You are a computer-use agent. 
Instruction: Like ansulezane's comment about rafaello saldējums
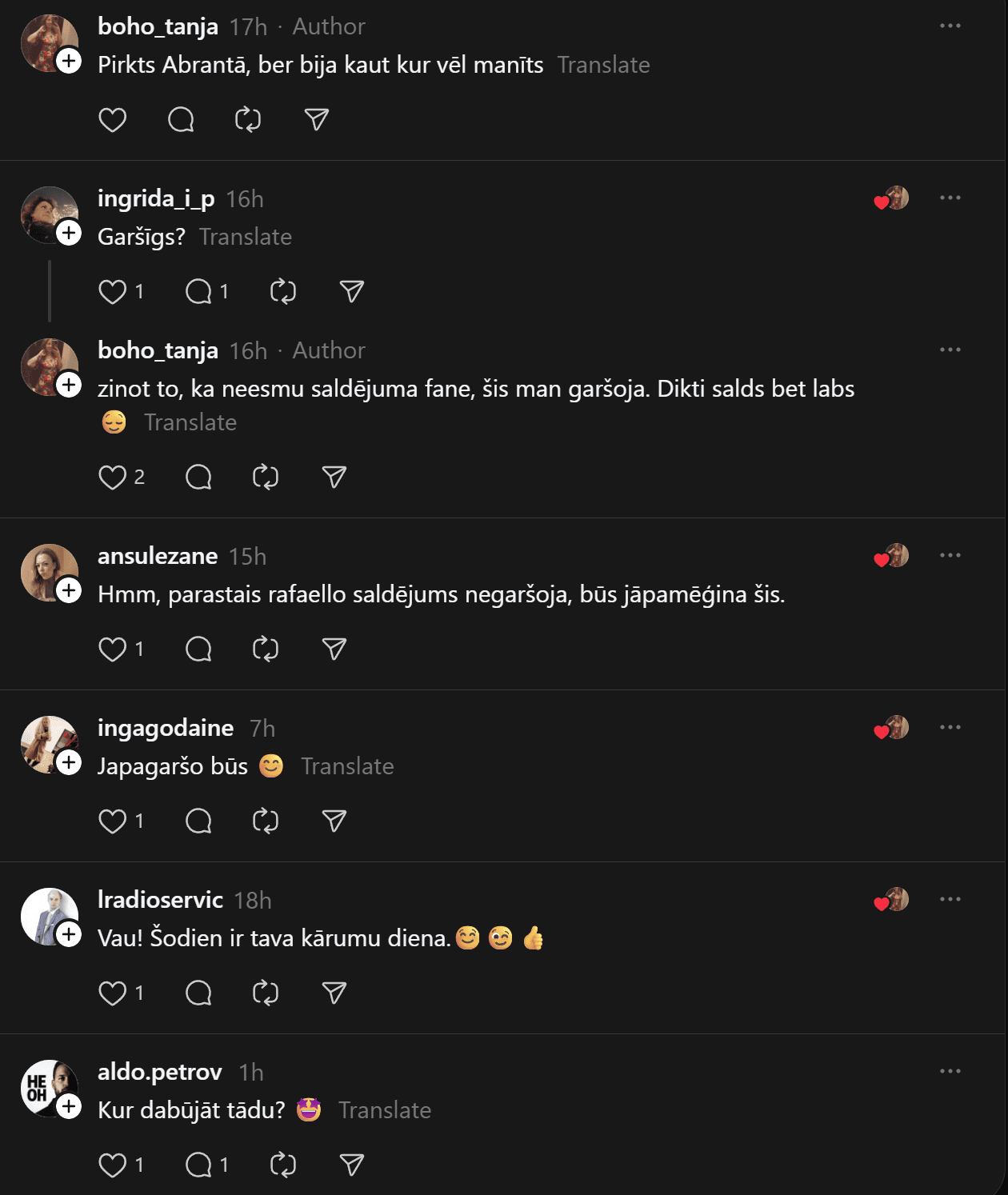click(112, 649)
